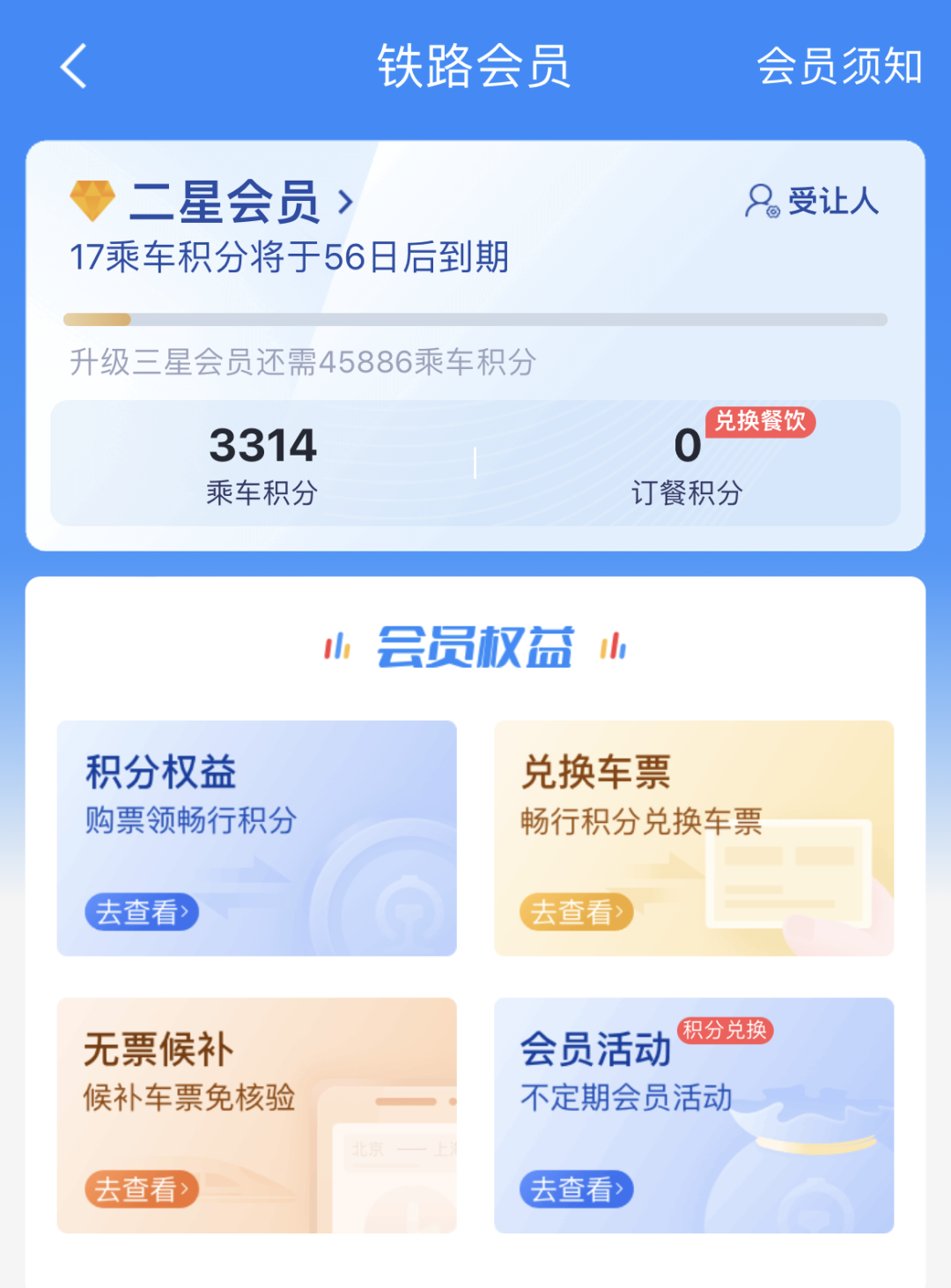Open the 会员活动 card
The image size is (951, 1288).
(693, 1114)
